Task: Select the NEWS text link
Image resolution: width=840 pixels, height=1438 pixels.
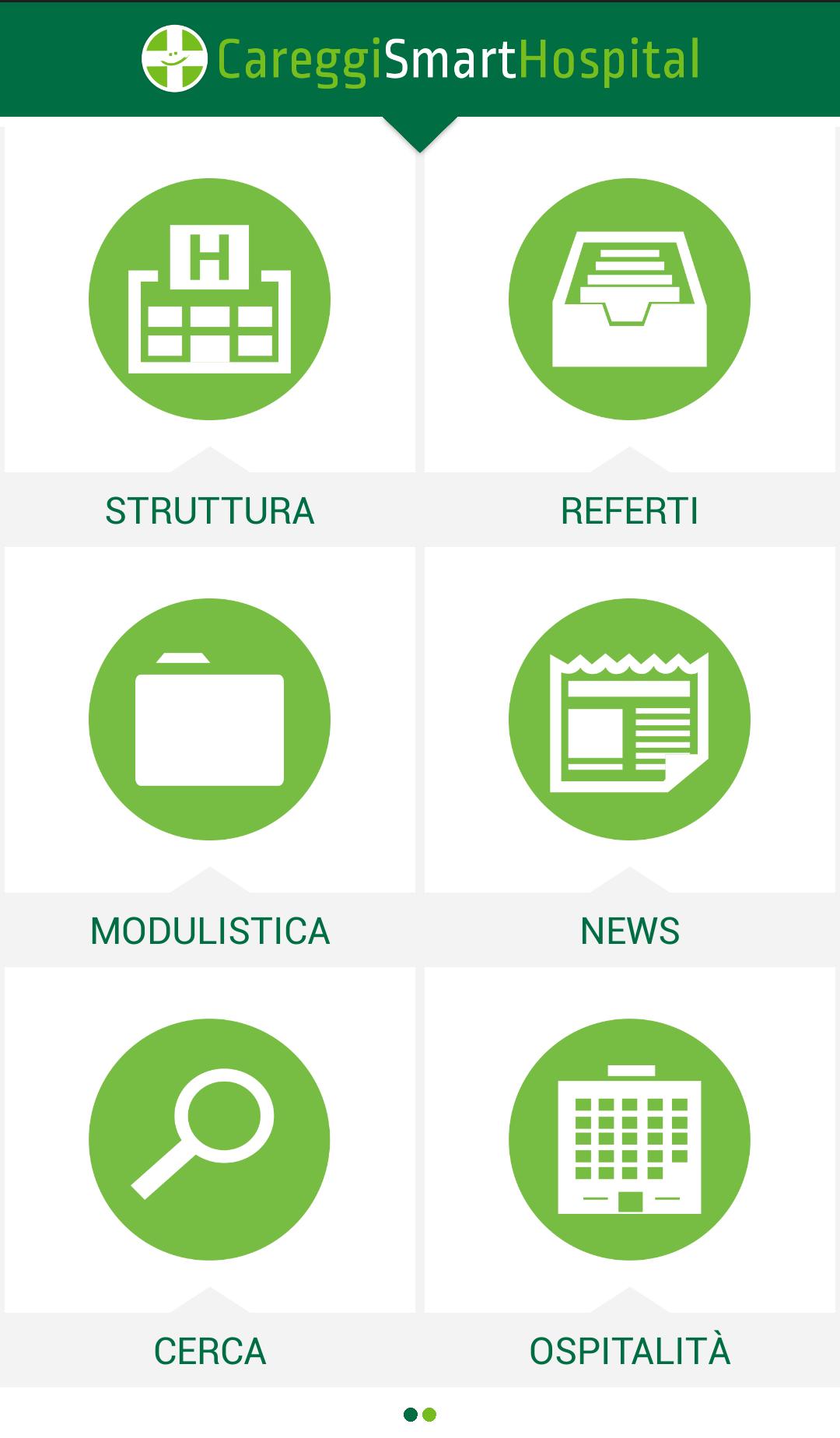Action: click(x=630, y=931)
